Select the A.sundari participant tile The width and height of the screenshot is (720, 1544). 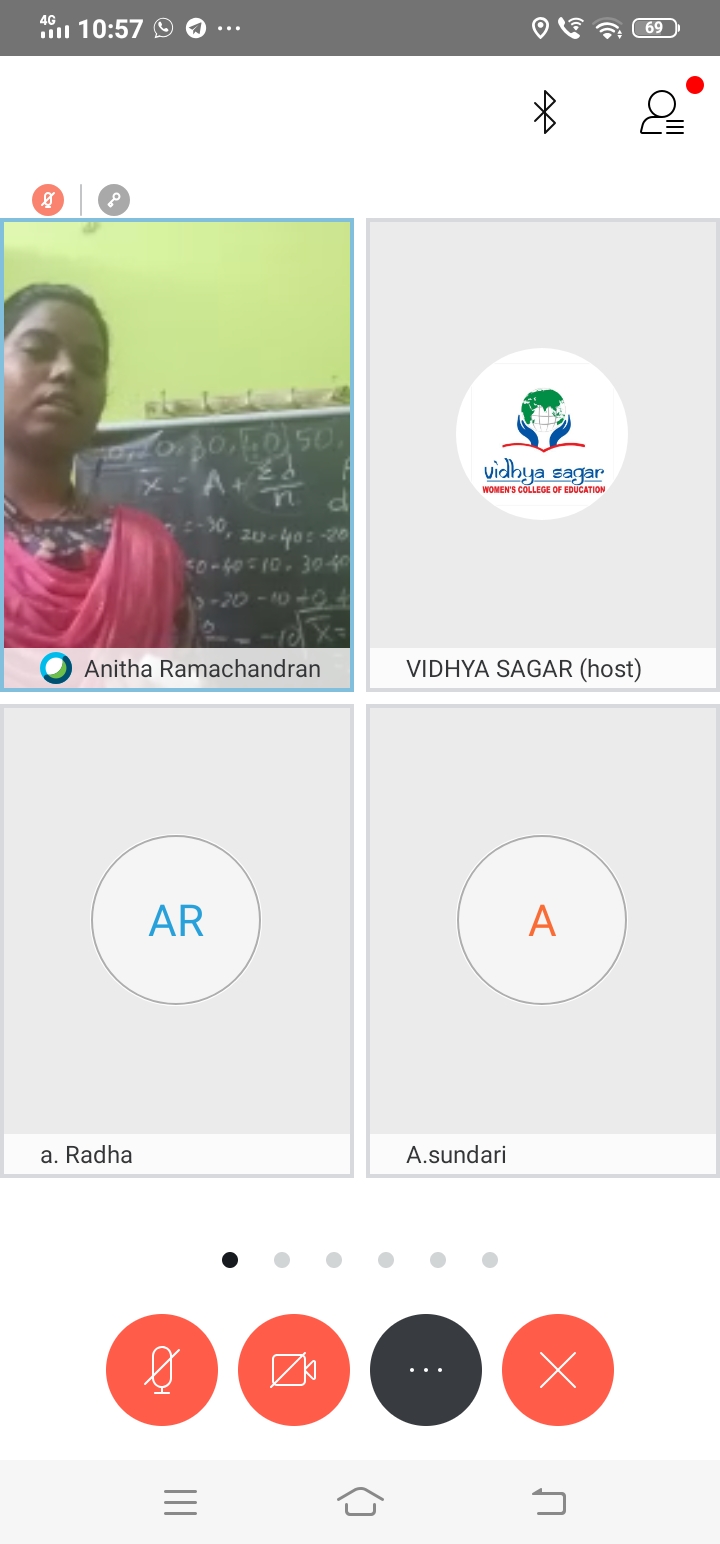coord(542,941)
